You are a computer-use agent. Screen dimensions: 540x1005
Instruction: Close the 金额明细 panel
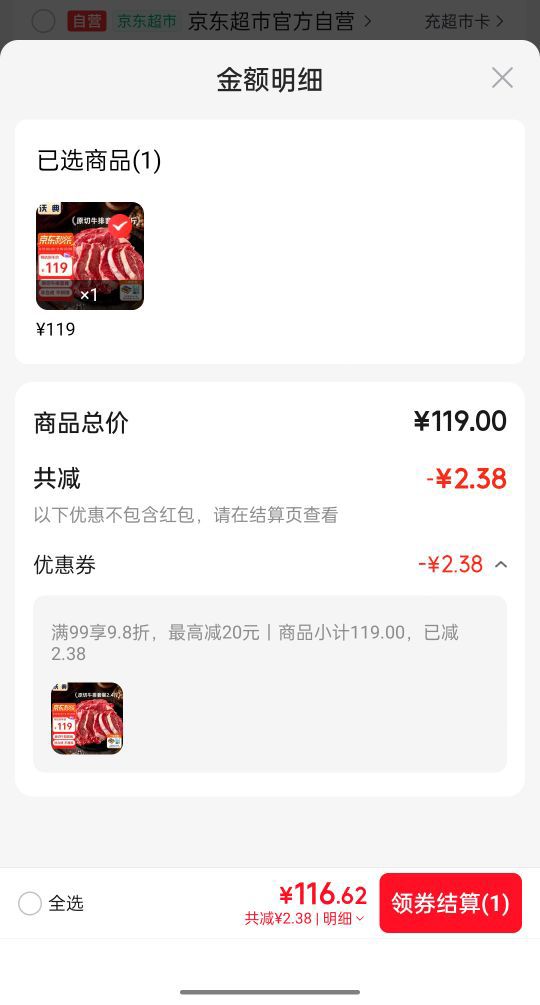tap(502, 78)
